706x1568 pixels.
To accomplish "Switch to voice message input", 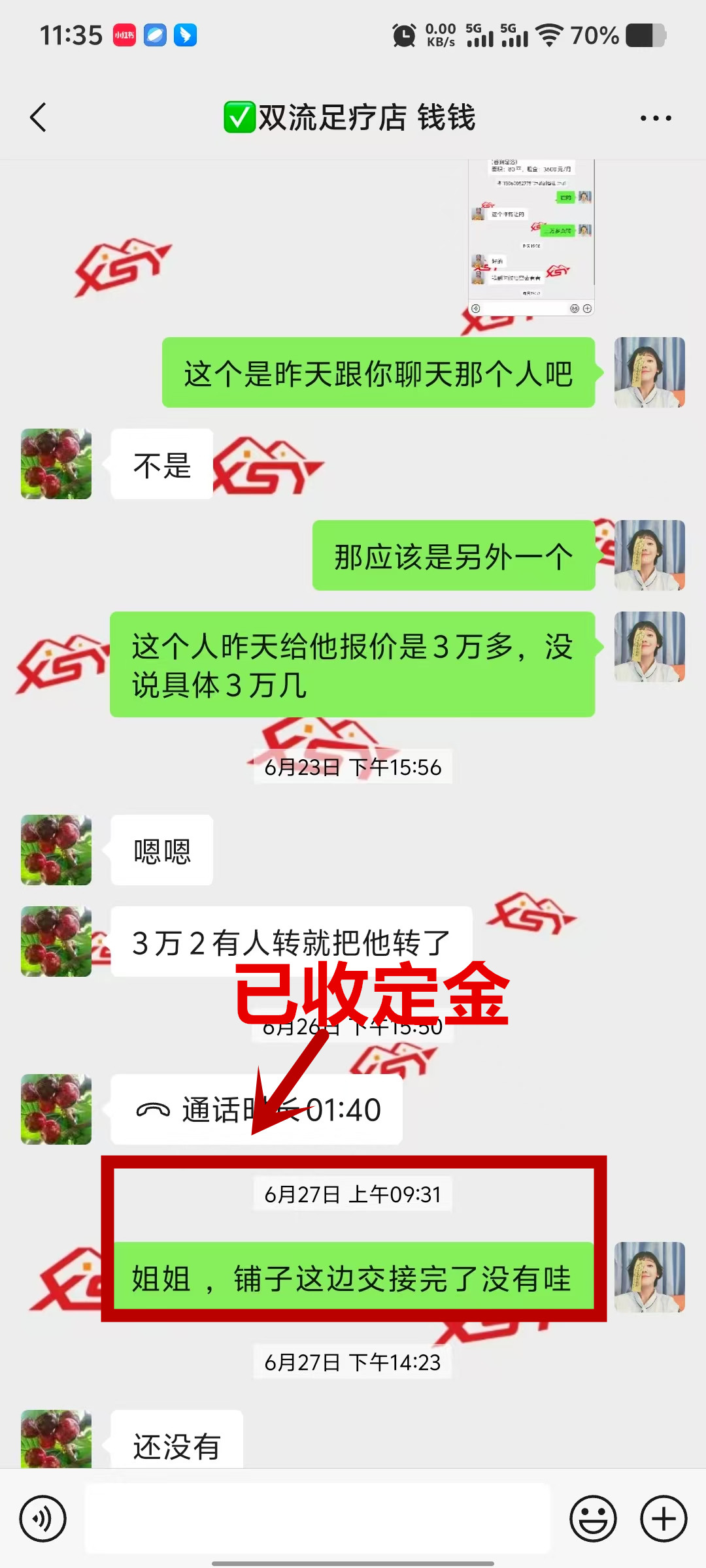I will point(43,1518).
